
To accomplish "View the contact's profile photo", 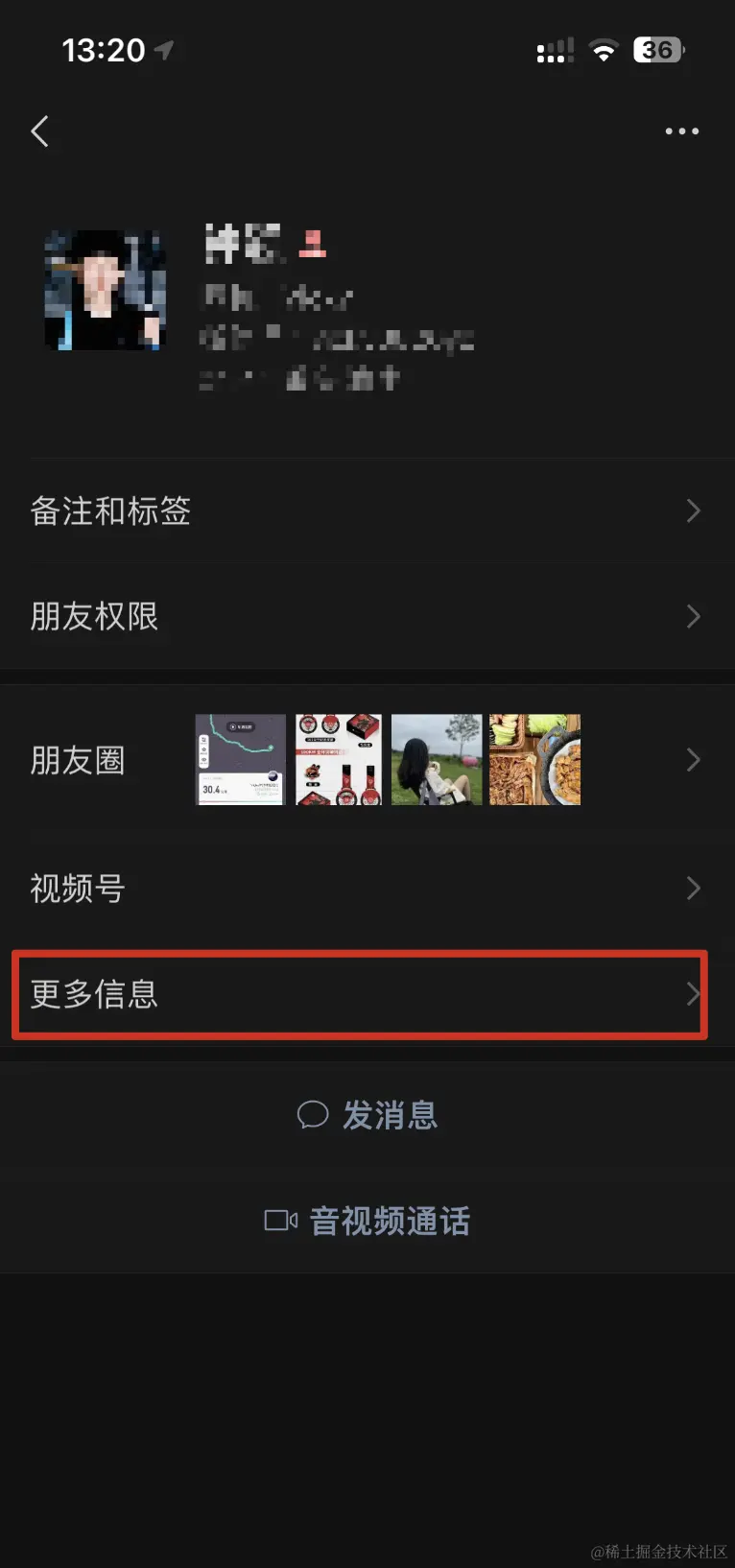I will [105, 290].
